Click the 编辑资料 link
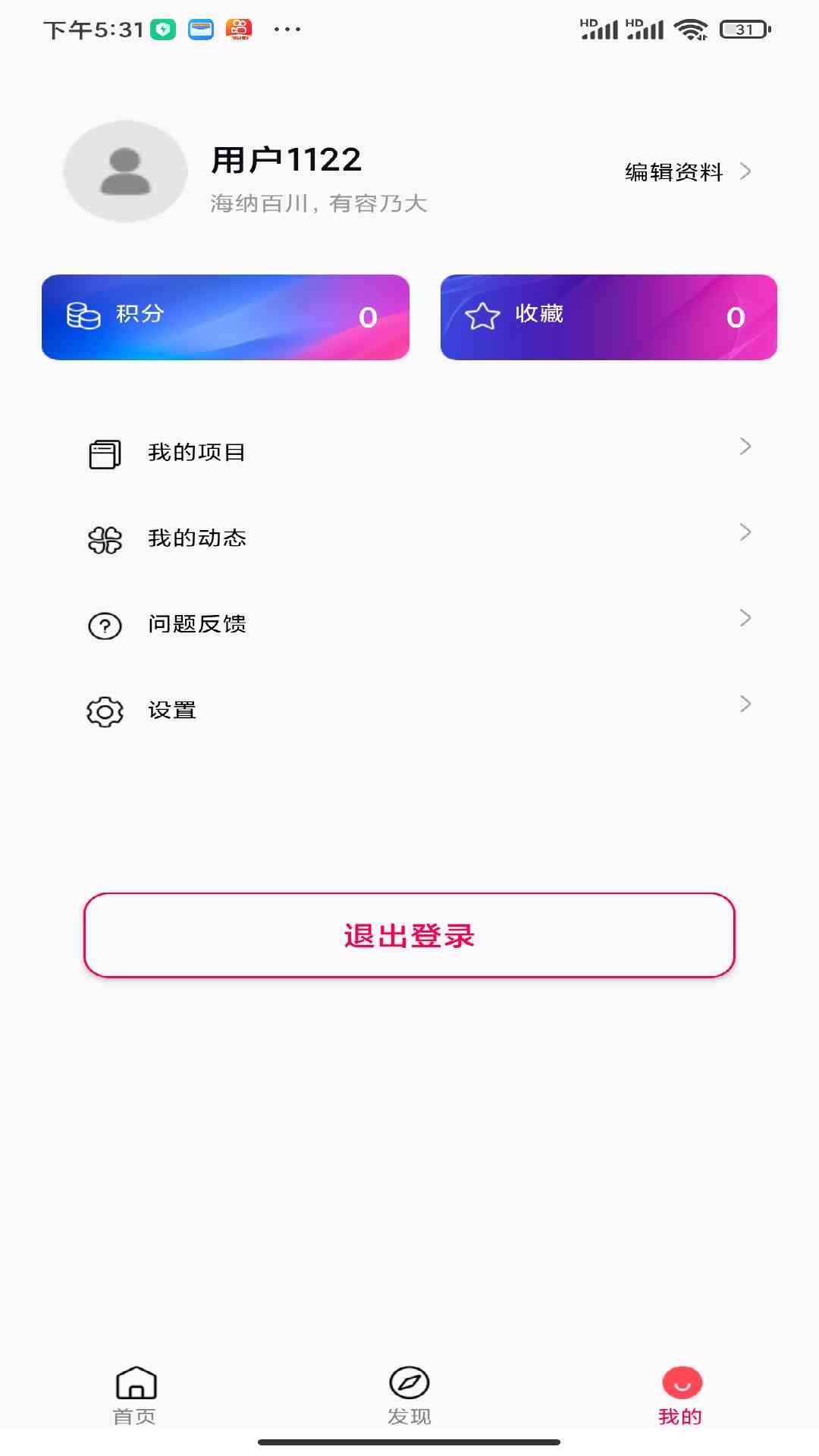The width and height of the screenshot is (819, 1456). coord(672,173)
